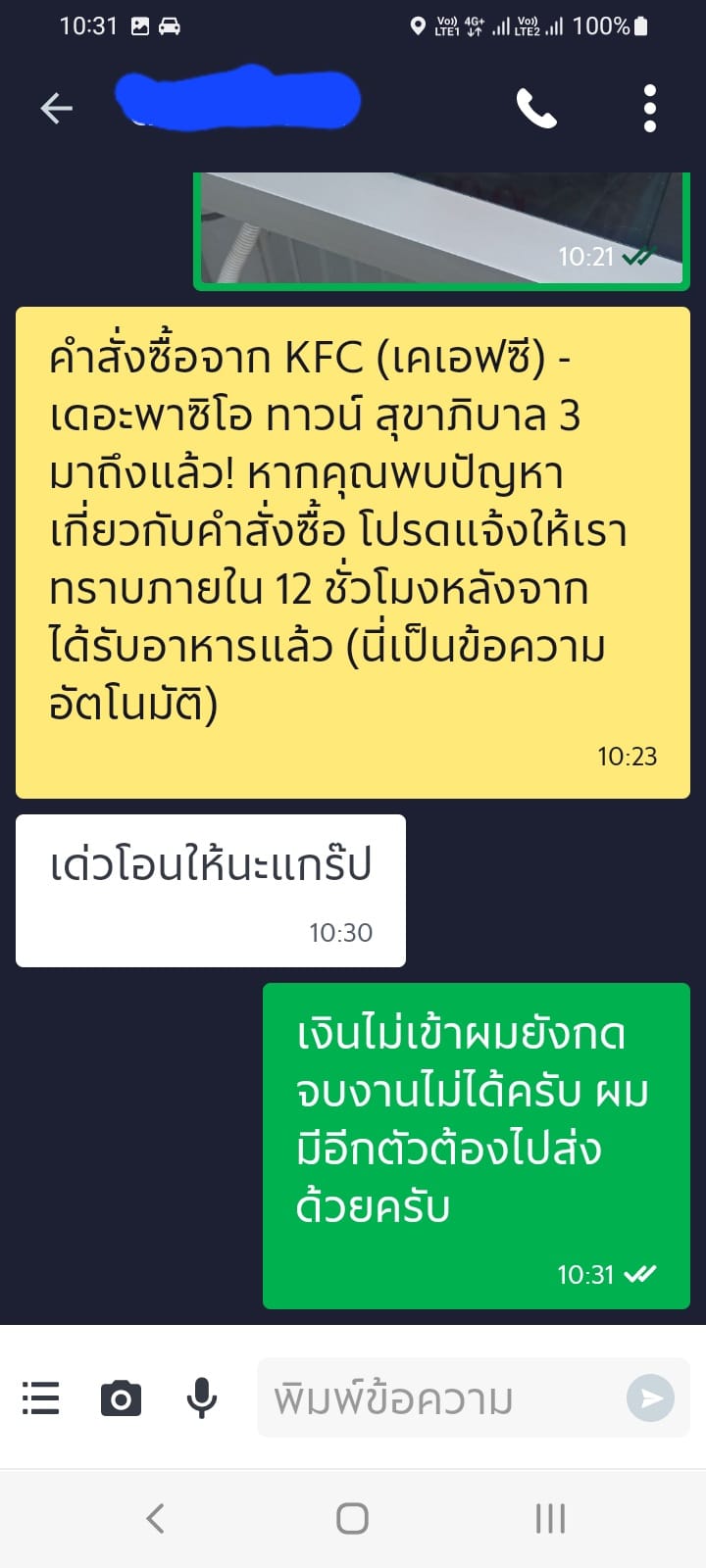Screen dimensions: 706x1568
Task: Open the camera to send a photo
Action: pyautogui.click(x=121, y=1397)
